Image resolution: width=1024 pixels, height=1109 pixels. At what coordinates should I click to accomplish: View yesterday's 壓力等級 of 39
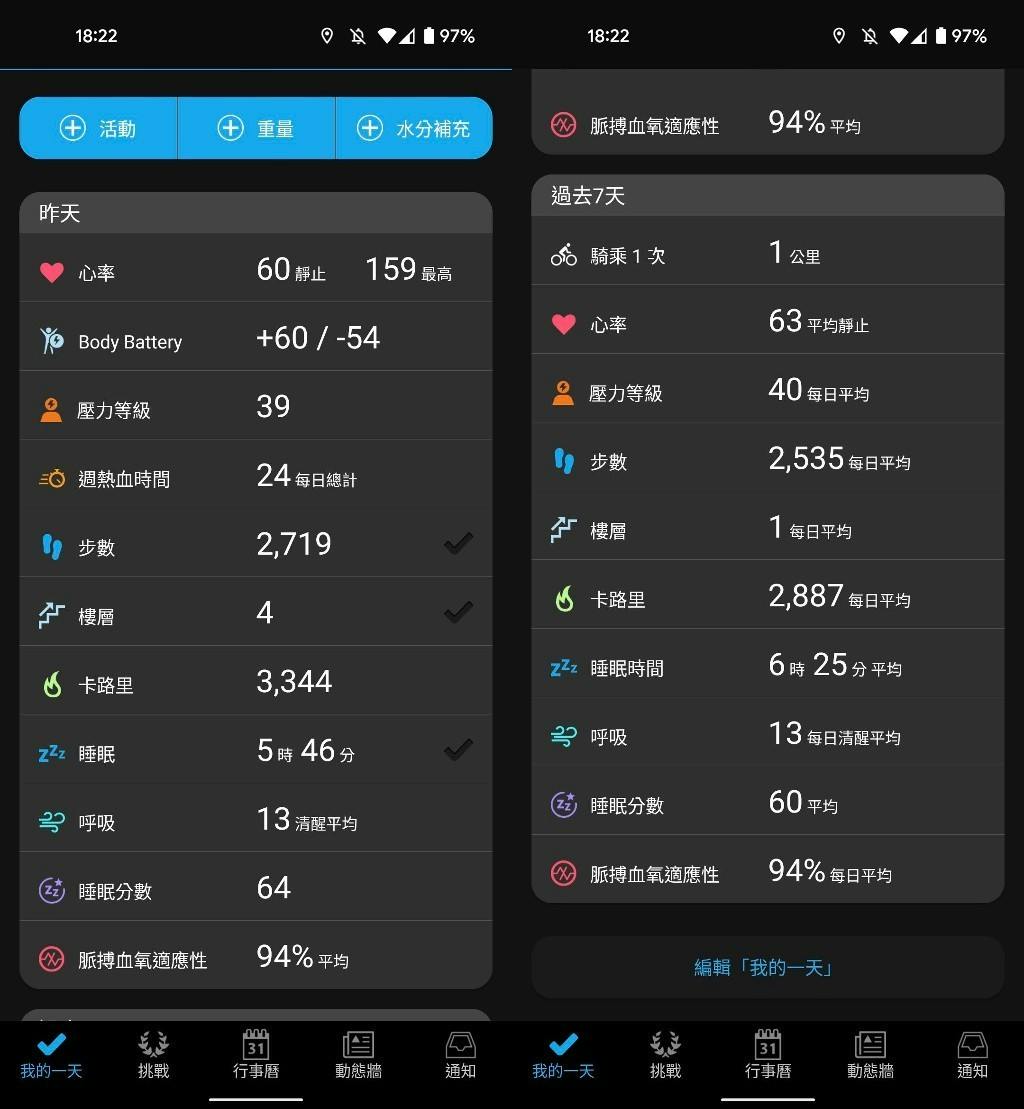click(x=255, y=408)
